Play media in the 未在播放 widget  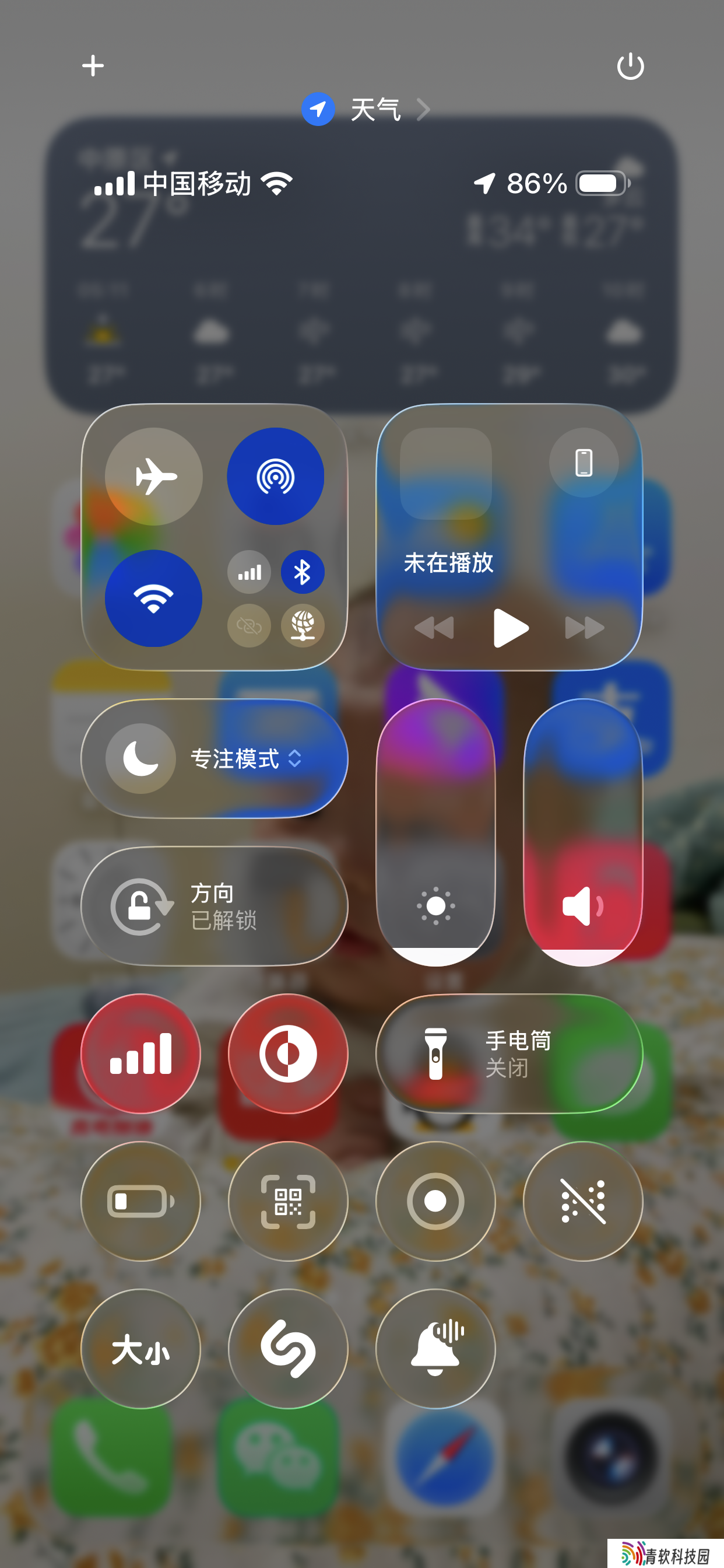click(x=510, y=628)
